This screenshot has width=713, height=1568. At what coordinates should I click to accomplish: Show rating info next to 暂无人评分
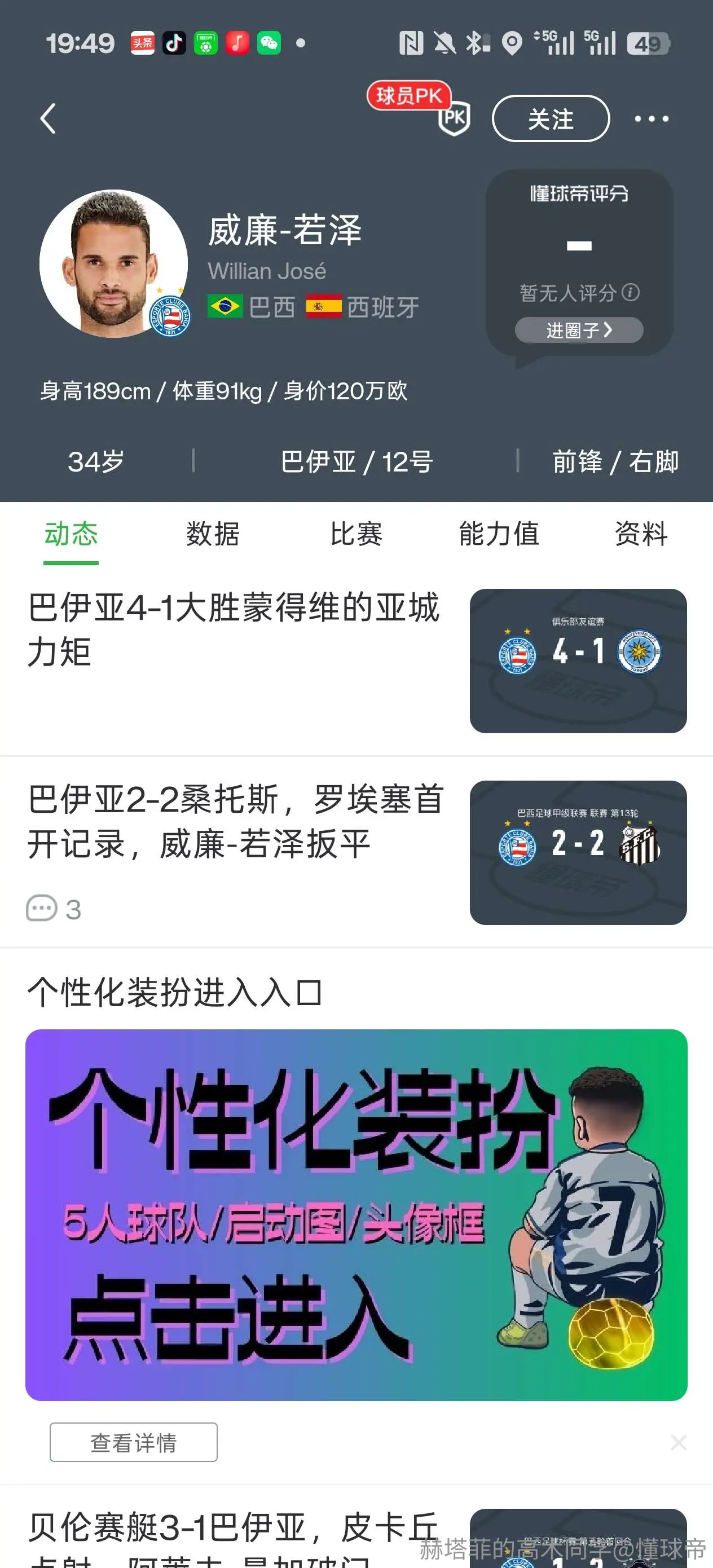(x=631, y=293)
